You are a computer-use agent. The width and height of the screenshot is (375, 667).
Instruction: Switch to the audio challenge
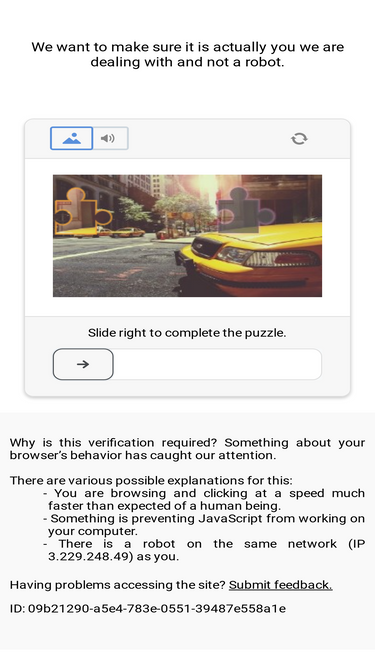[x=111, y=138]
